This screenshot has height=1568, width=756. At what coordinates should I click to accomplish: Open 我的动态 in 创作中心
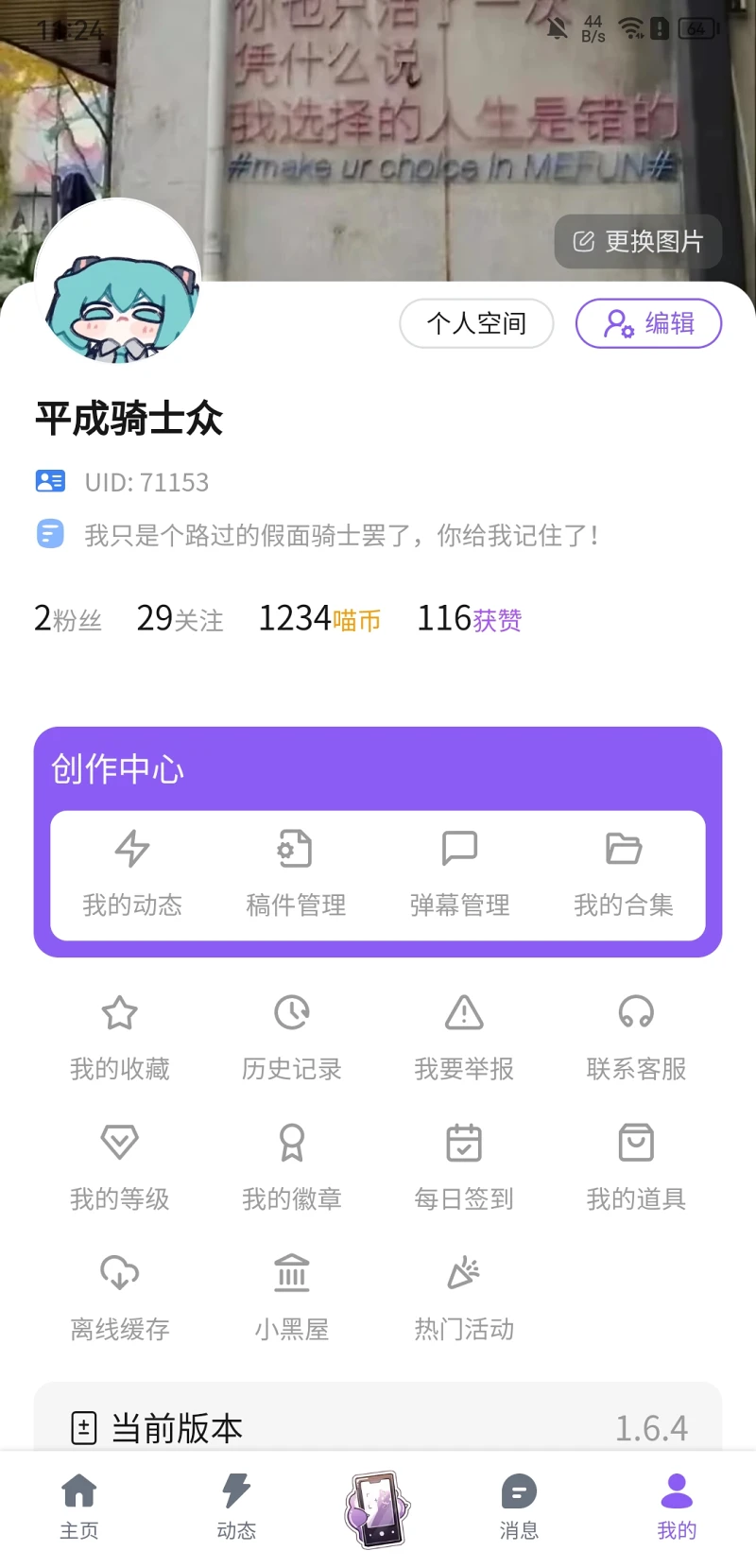[x=132, y=873]
